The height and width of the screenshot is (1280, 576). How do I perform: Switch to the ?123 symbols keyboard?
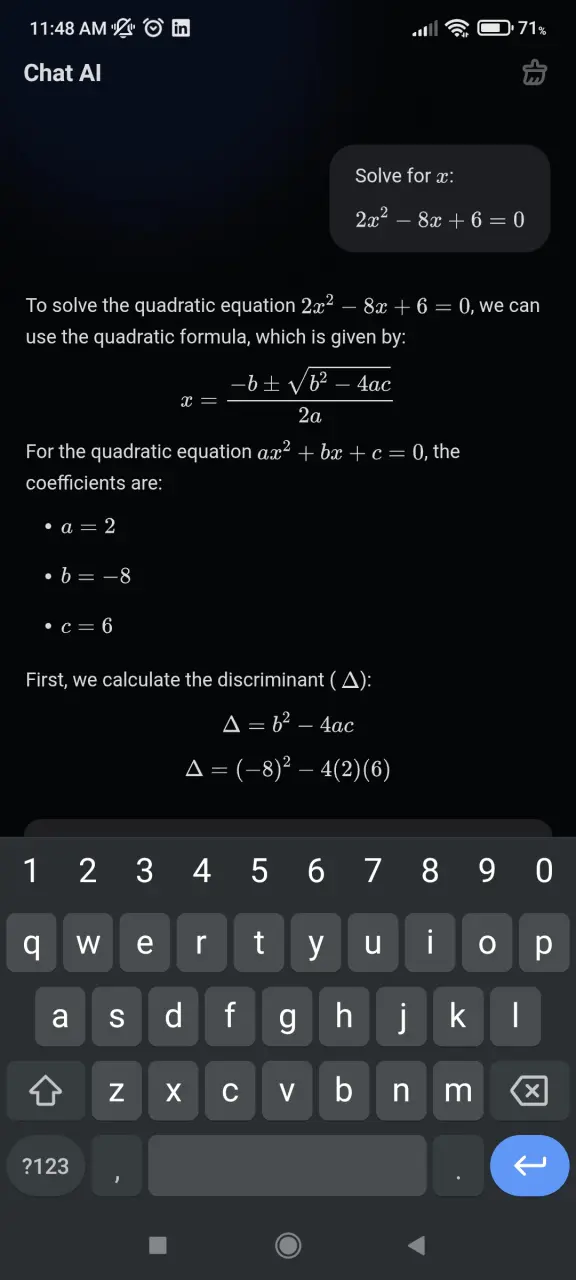coord(46,1165)
